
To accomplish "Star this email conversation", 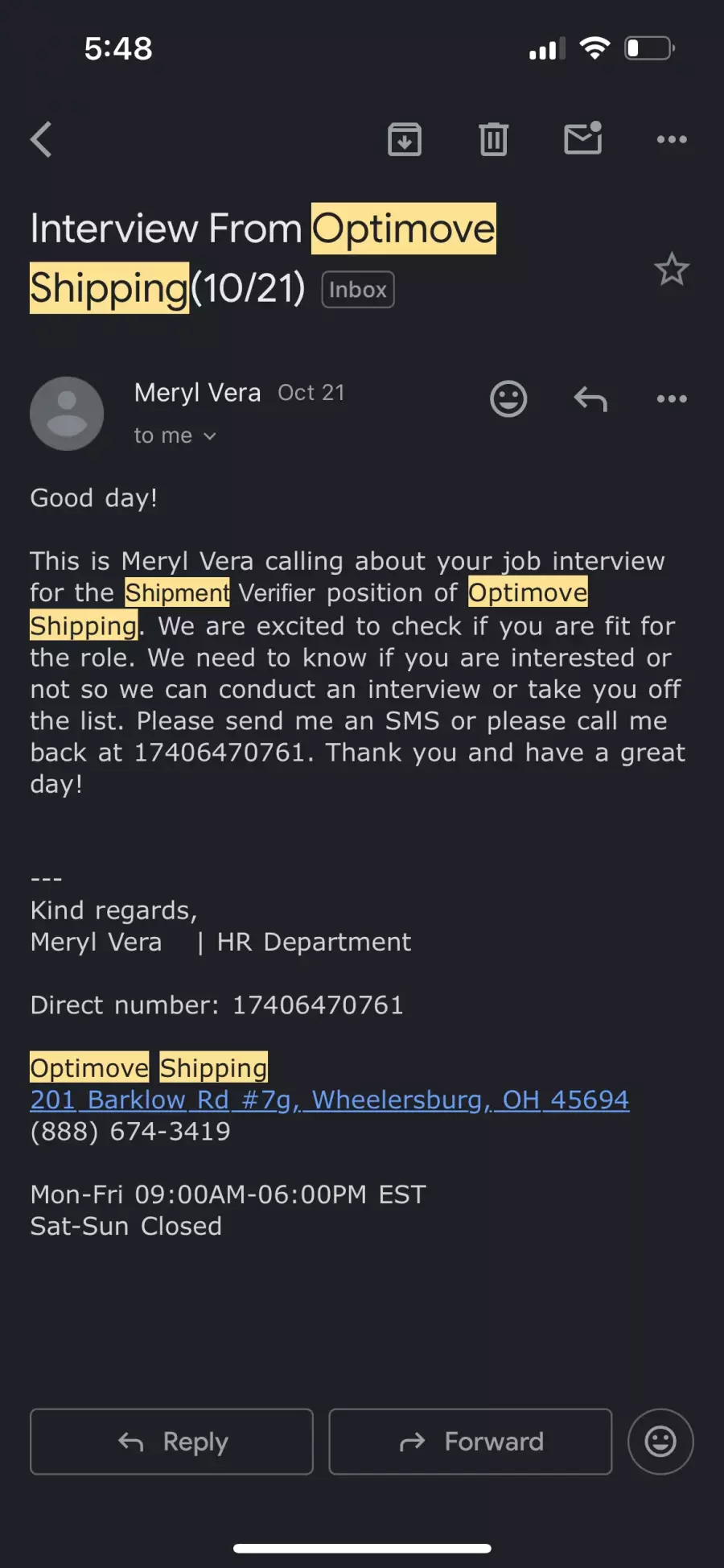I will (x=672, y=270).
